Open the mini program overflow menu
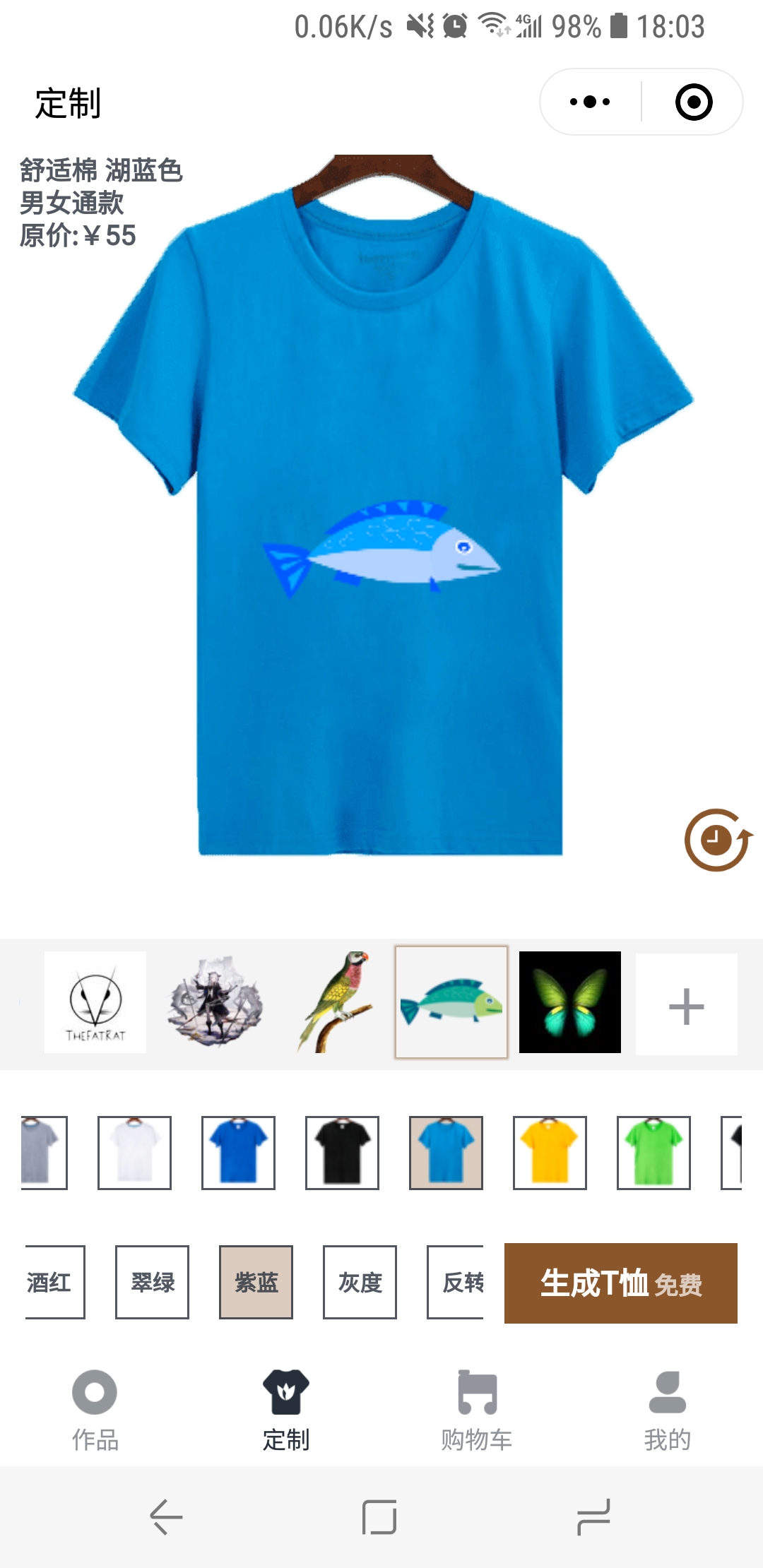Image resolution: width=763 pixels, height=1568 pixels. [x=590, y=102]
